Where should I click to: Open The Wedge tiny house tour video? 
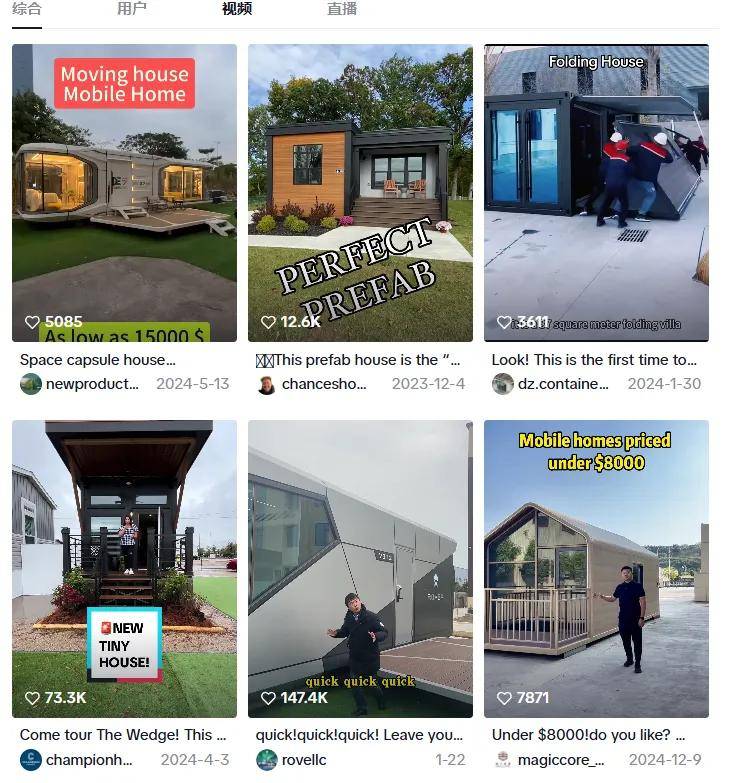pos(124,568)
